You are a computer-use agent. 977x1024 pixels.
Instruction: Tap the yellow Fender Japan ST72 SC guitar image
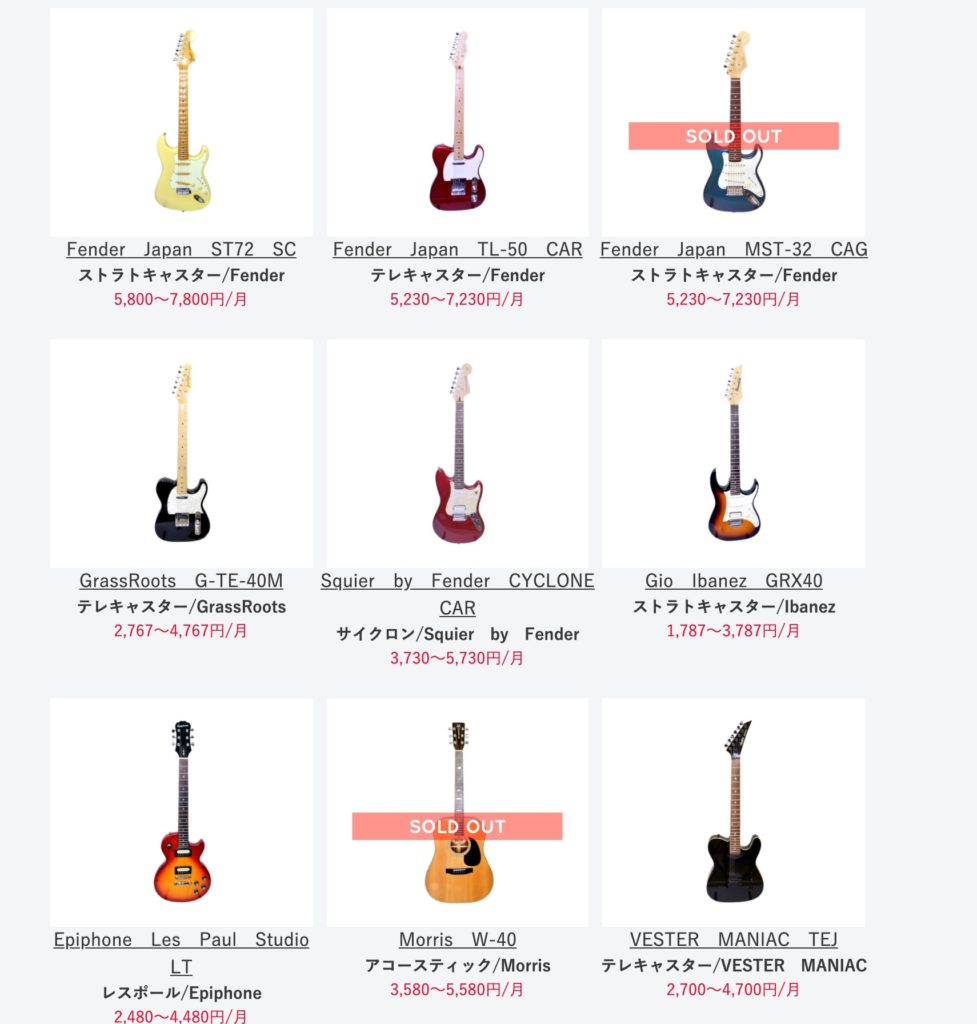(x=181, y=122)
